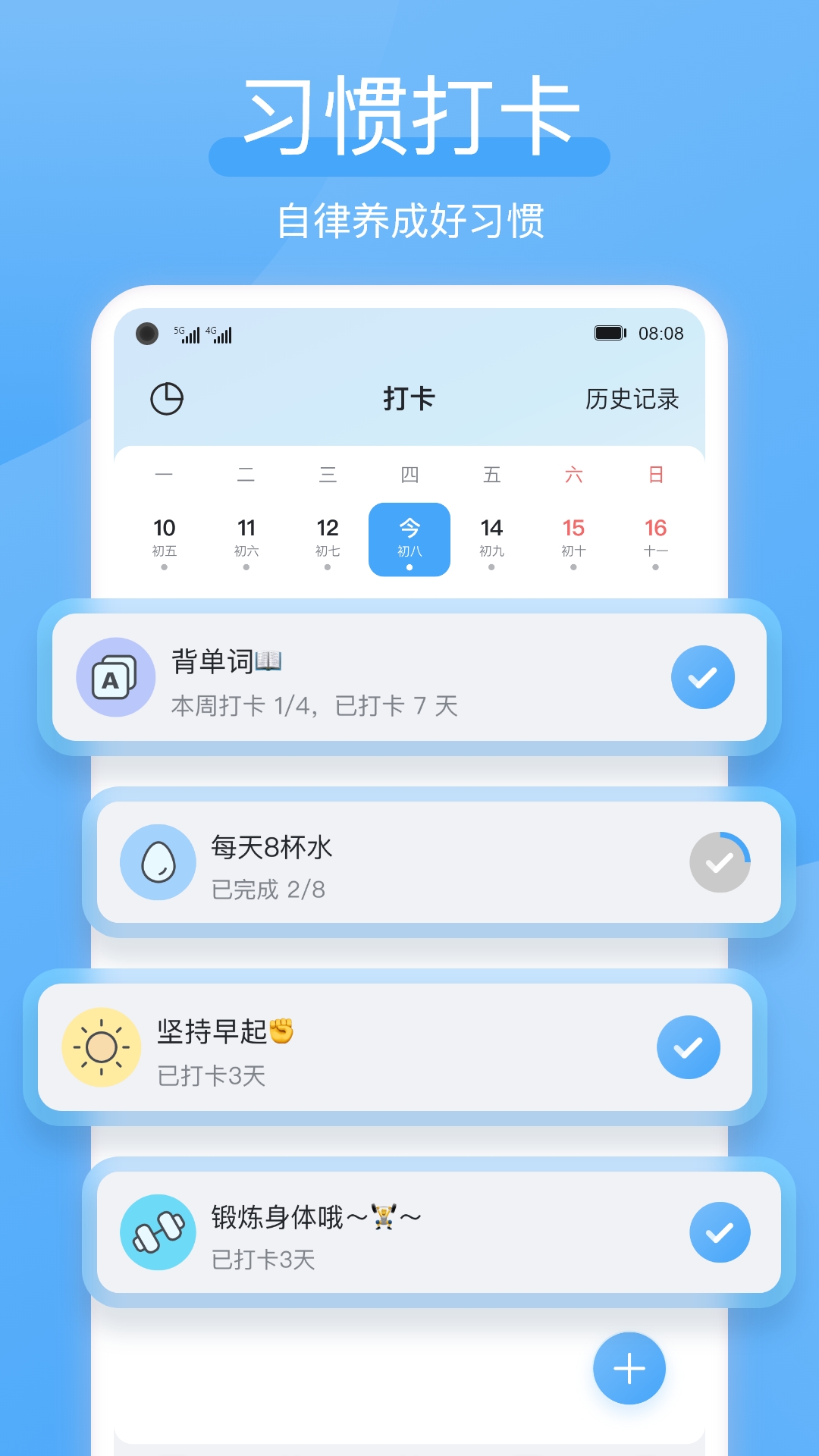This screenshot has height=1456, width=819.
Task: Select today's date 今 初八 on calendar
Action: [409, 539]
